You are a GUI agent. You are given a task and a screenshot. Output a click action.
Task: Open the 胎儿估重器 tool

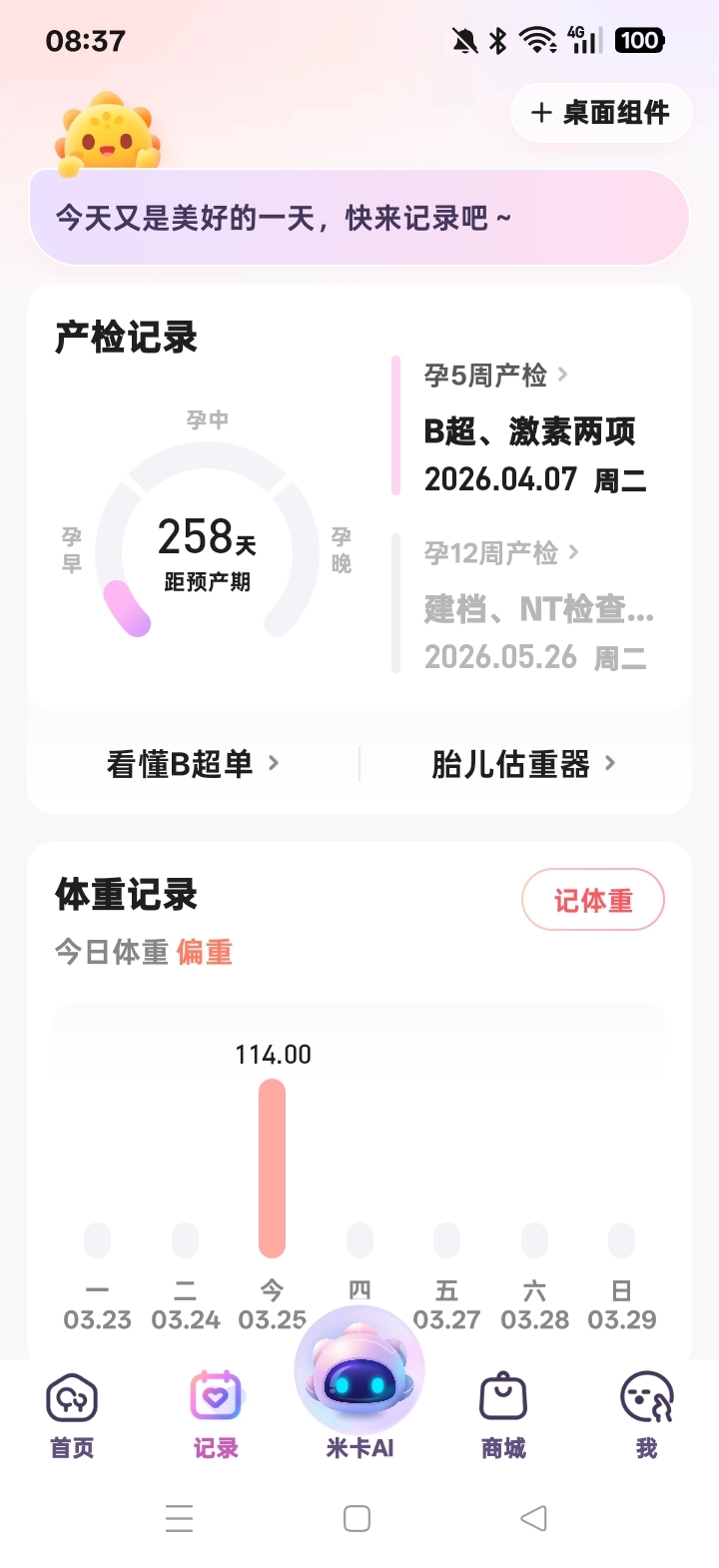(523, 764)
